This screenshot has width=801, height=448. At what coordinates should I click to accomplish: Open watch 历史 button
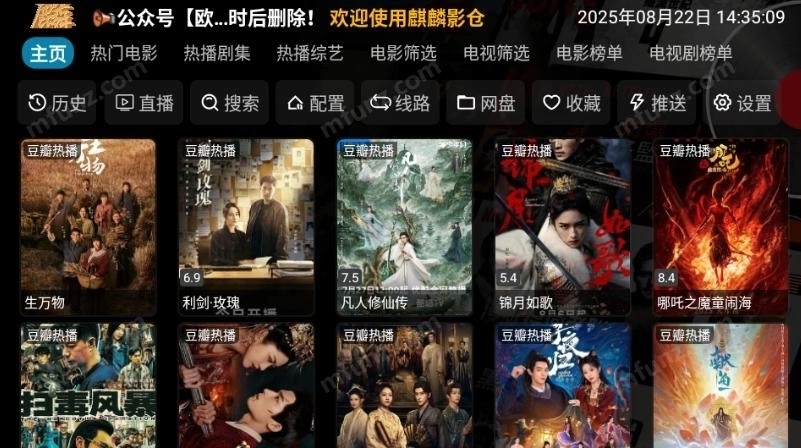pos(57,102)
